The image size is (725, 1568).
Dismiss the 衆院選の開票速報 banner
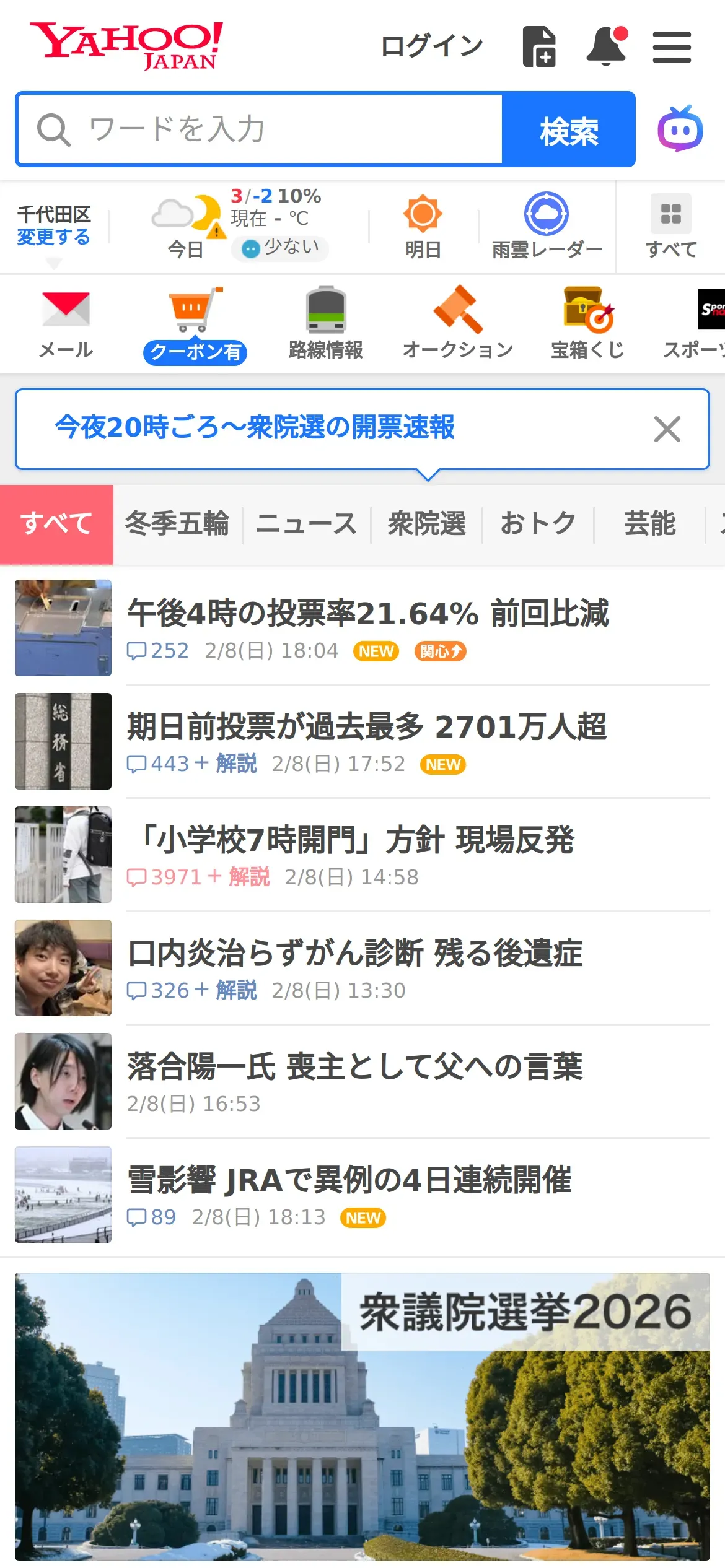tap(667, 429)
